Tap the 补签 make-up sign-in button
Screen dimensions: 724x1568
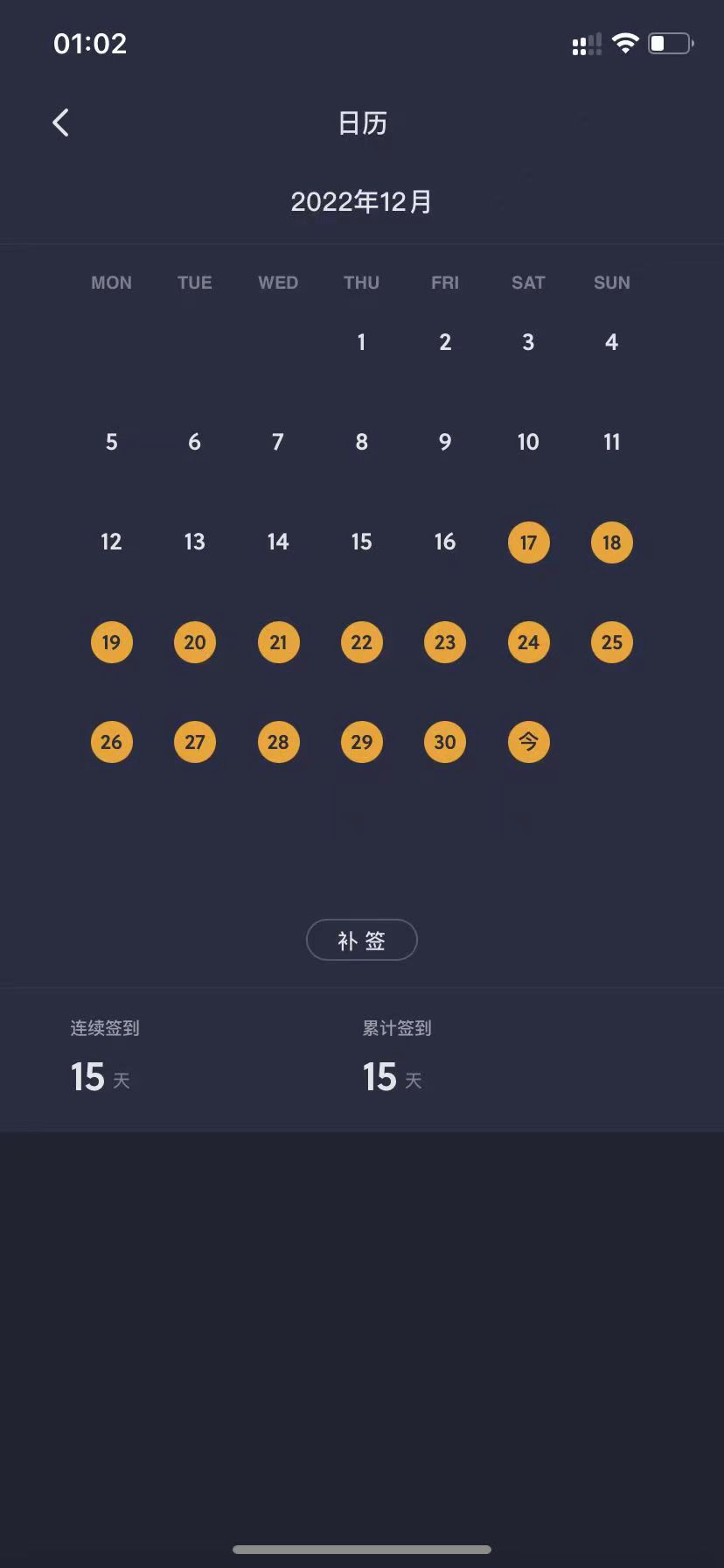coord(361,941)
